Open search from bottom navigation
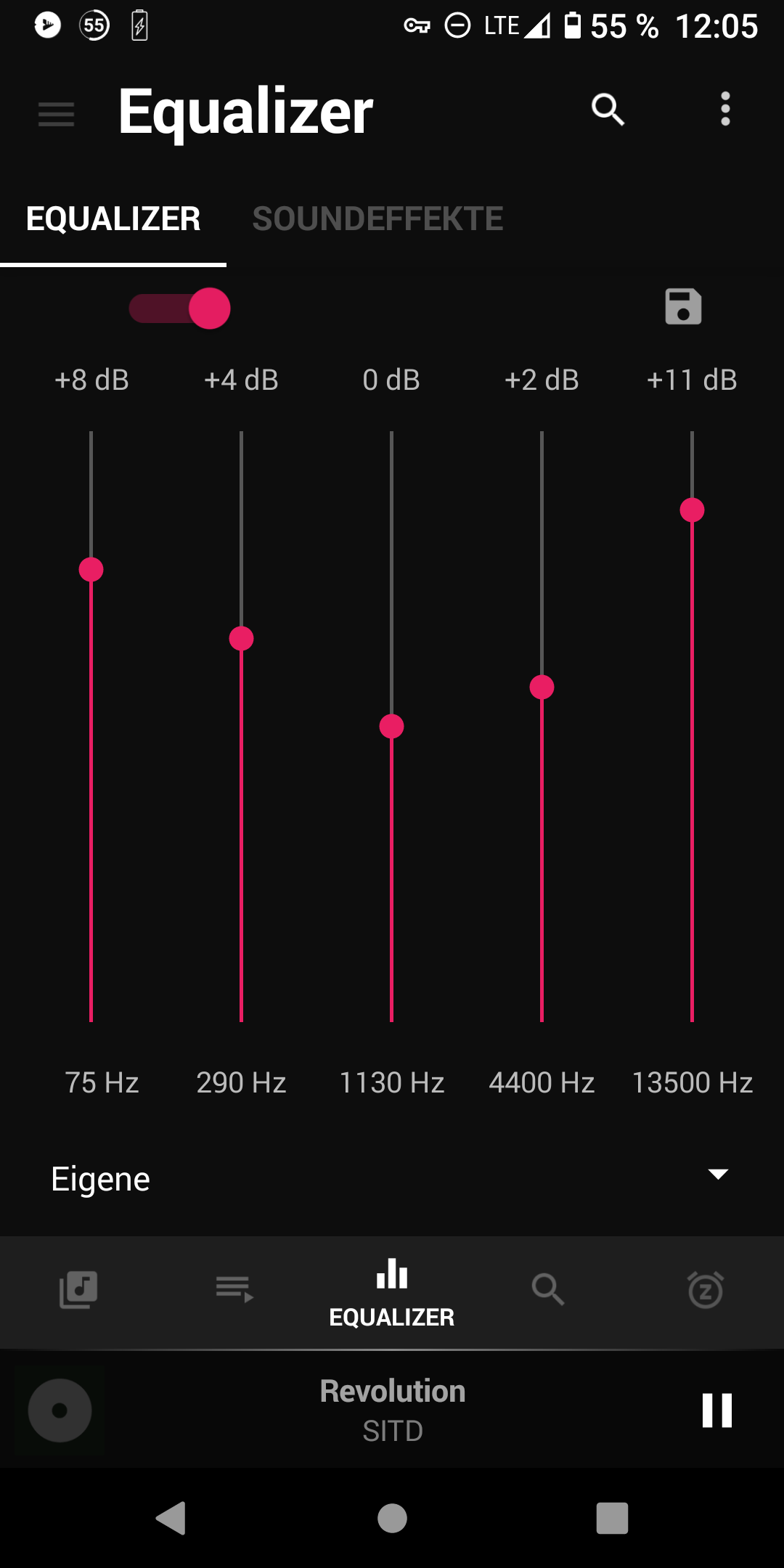Image resolution: width=784 pixels, height=1568 pixels. tap(548, 1290)
